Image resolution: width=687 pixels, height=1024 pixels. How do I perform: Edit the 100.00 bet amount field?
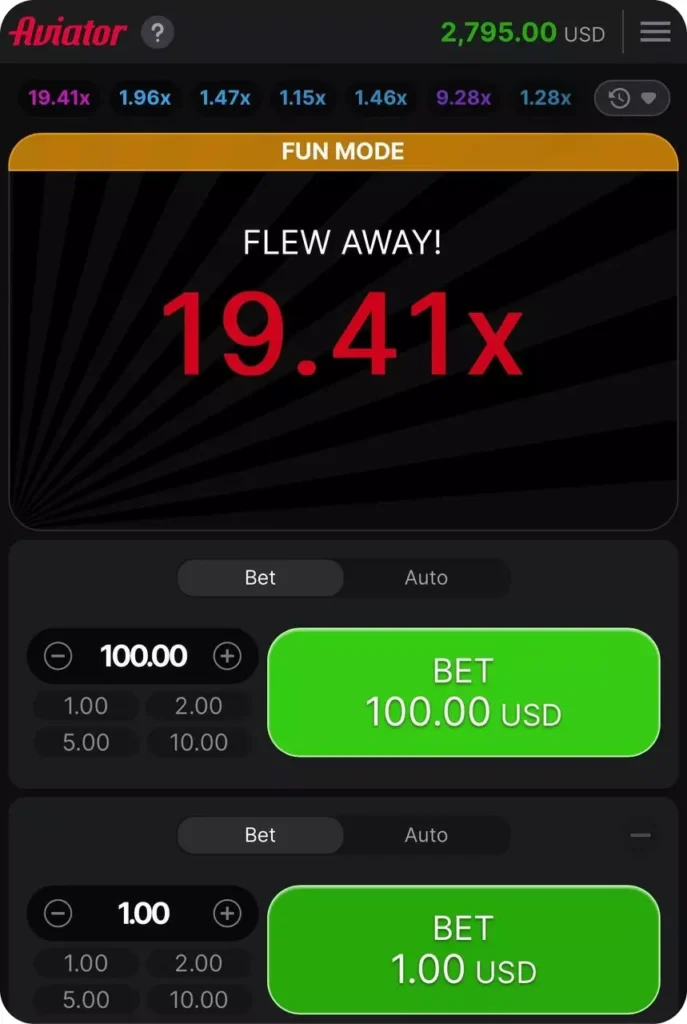tap(144, 657)
